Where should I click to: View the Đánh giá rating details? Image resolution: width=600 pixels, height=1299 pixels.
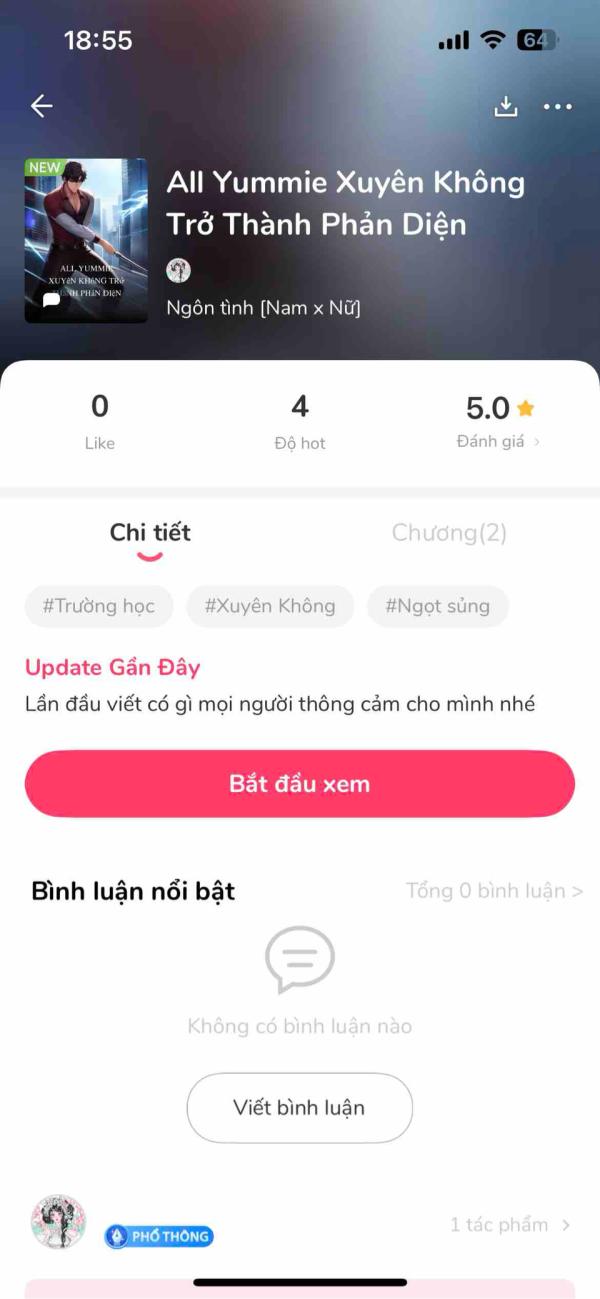[499, 441]
